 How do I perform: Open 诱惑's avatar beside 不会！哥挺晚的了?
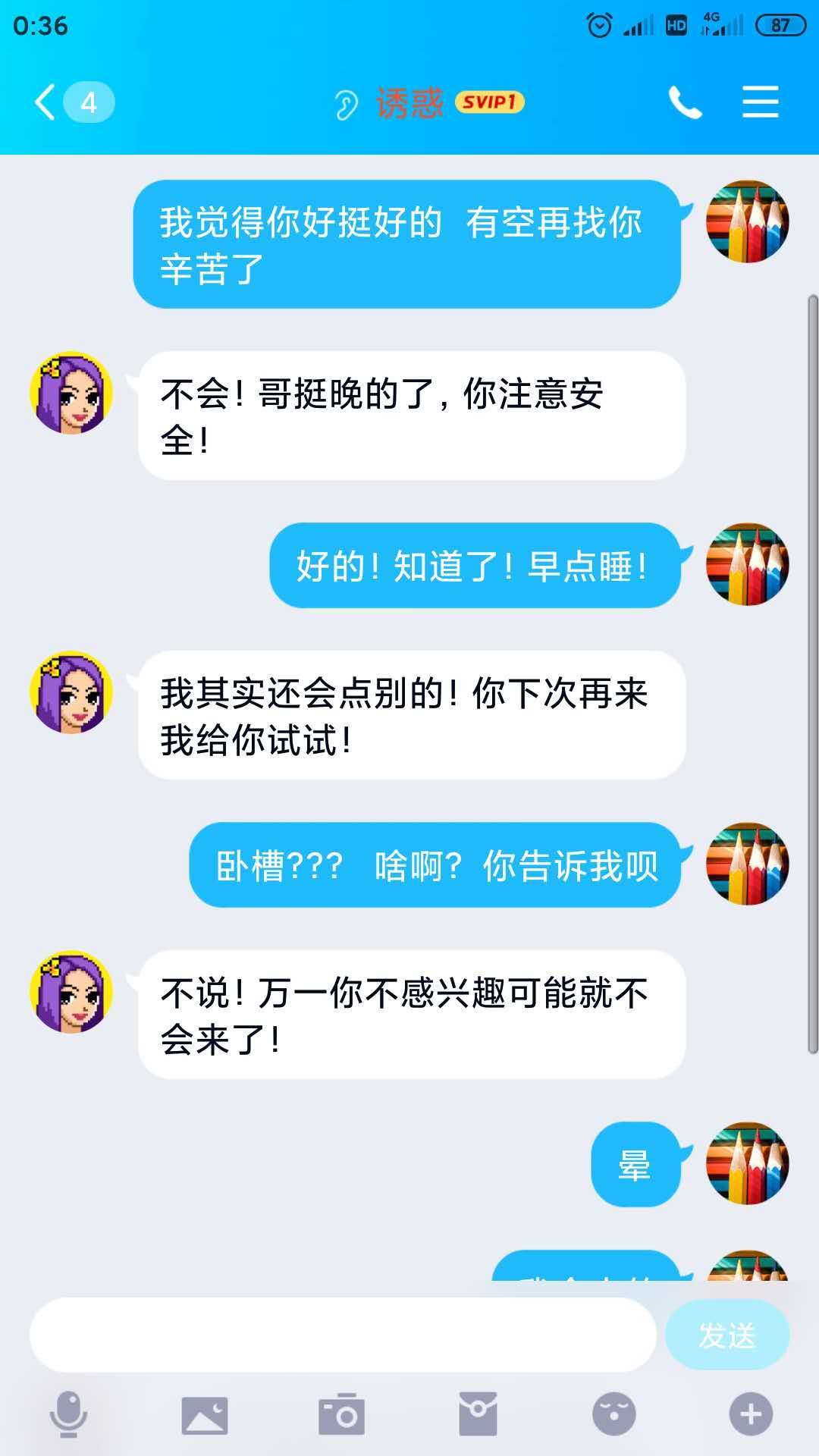(71, 393)
